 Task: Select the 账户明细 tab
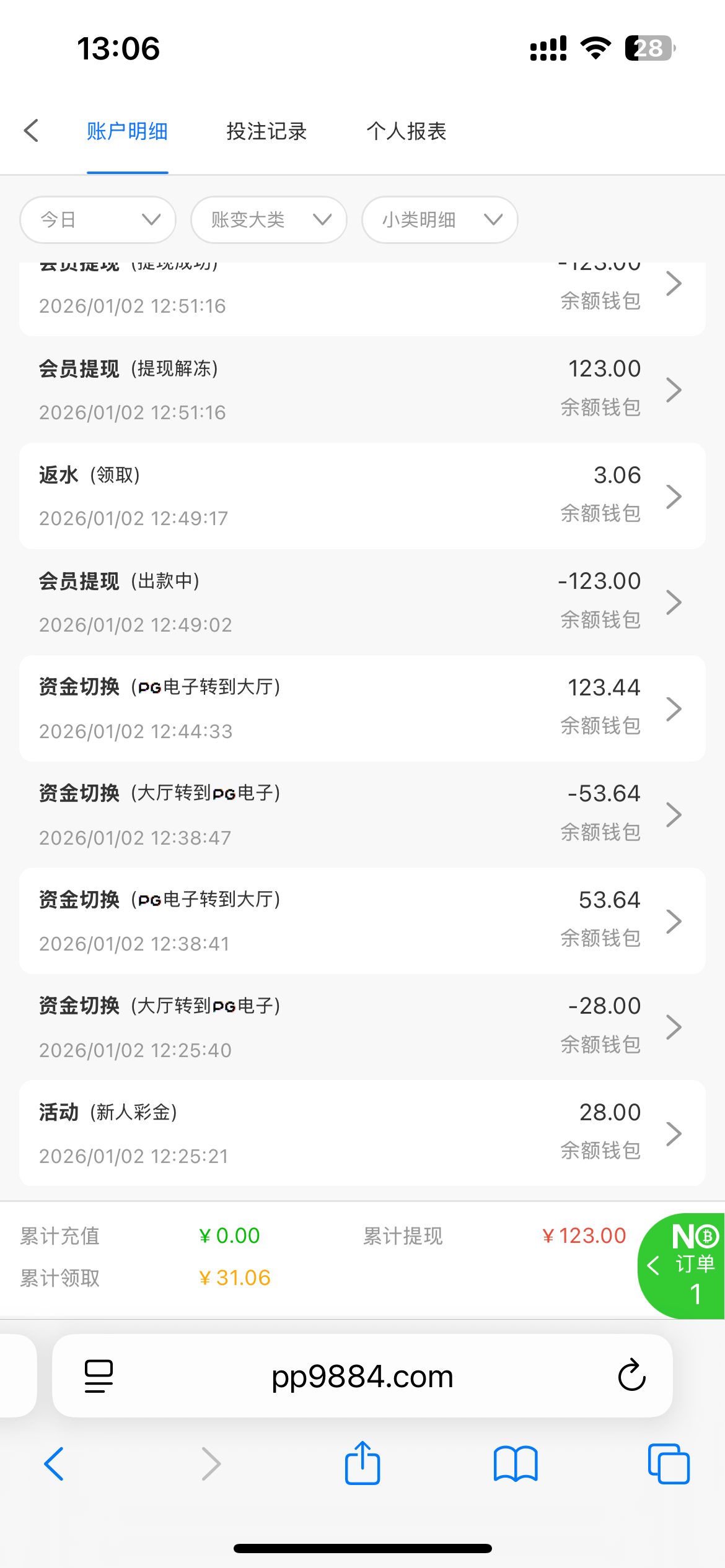[127, 131]
